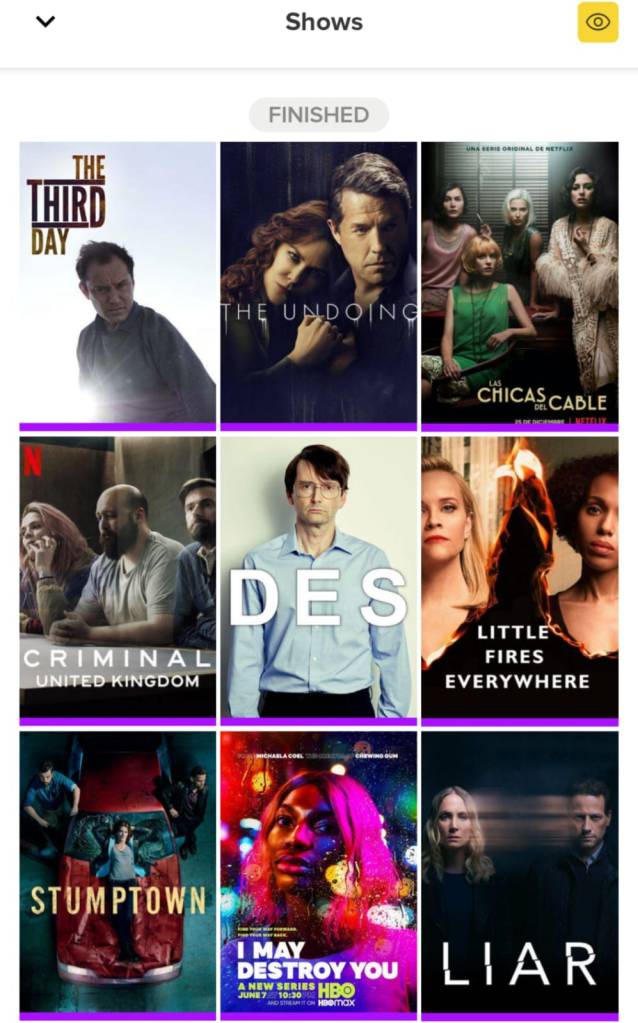Open The Undoing poster
Image resolution: width=638 pixels, height=1023 pixels.
click(x=318, y=282)
